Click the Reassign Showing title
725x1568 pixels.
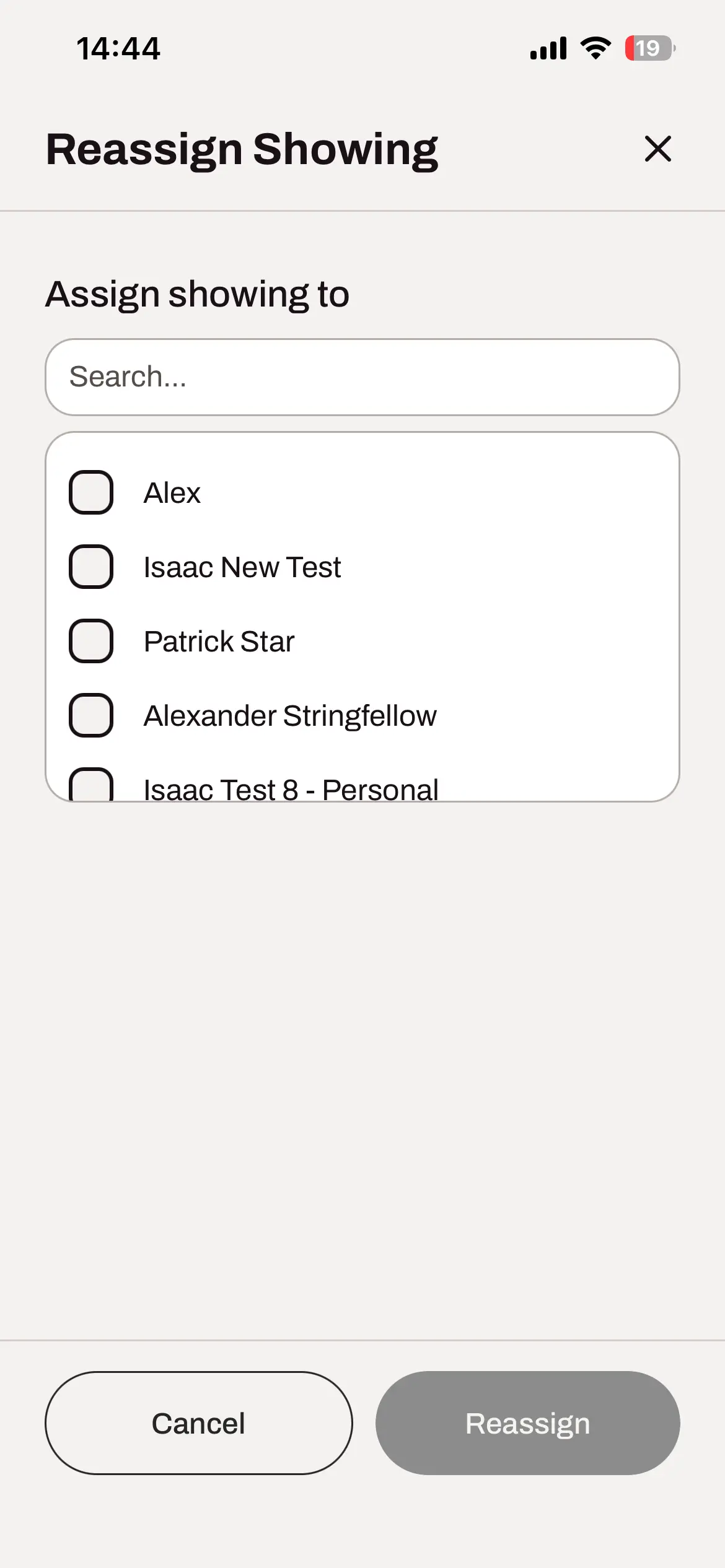click(240, 149)
